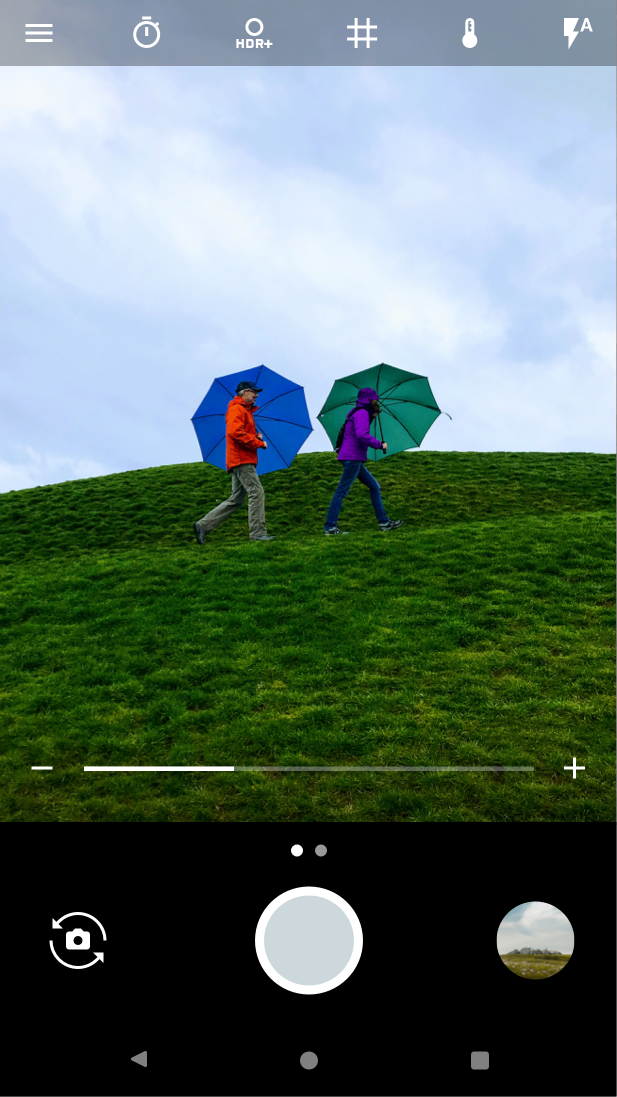Change the auto flash mode

(577, 33)
